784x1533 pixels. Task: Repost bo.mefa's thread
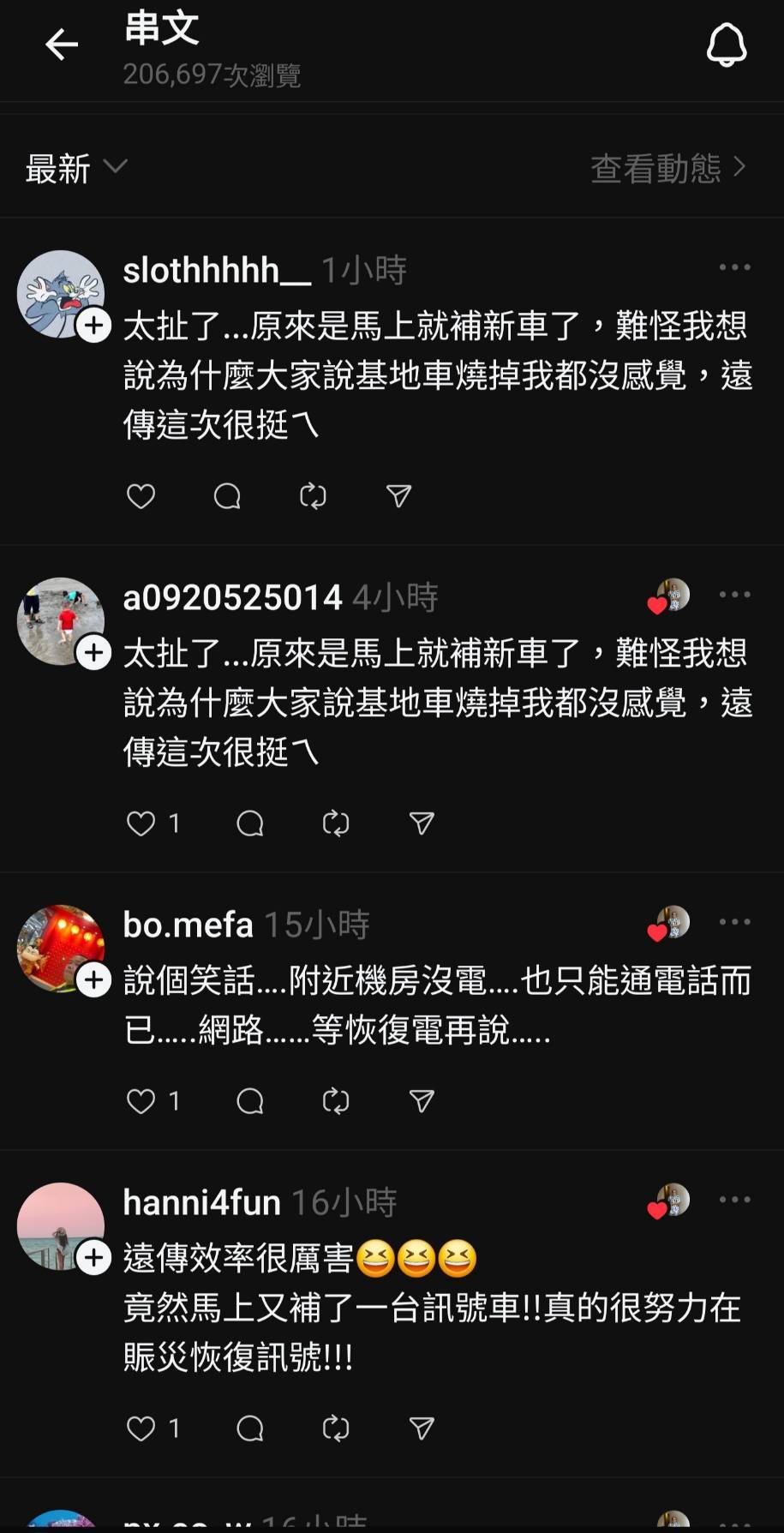(336, 1101)
